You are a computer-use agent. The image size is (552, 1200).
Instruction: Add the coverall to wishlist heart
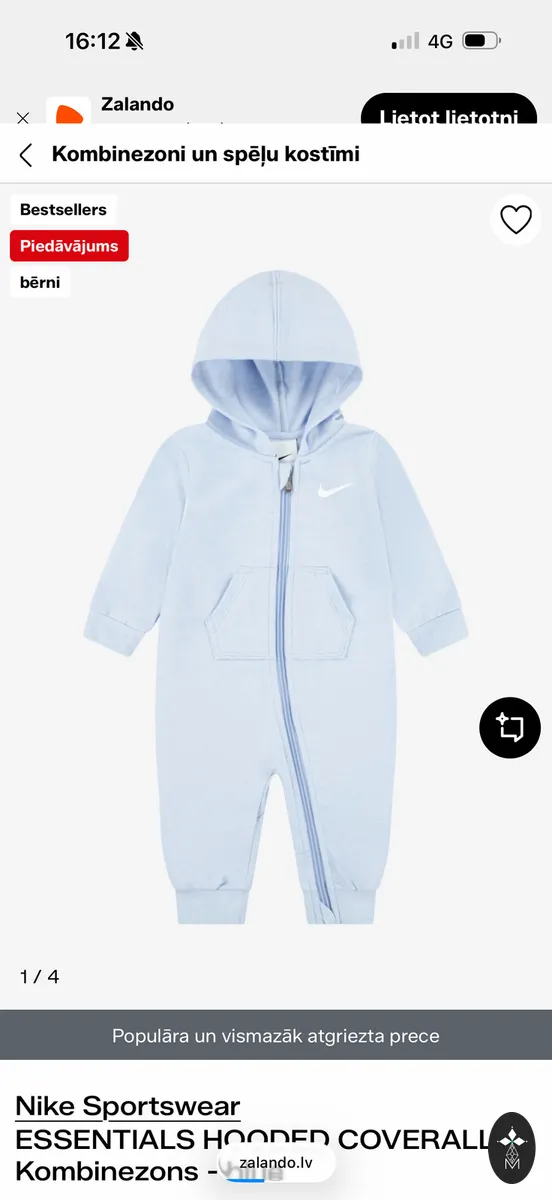click(516, 219)
